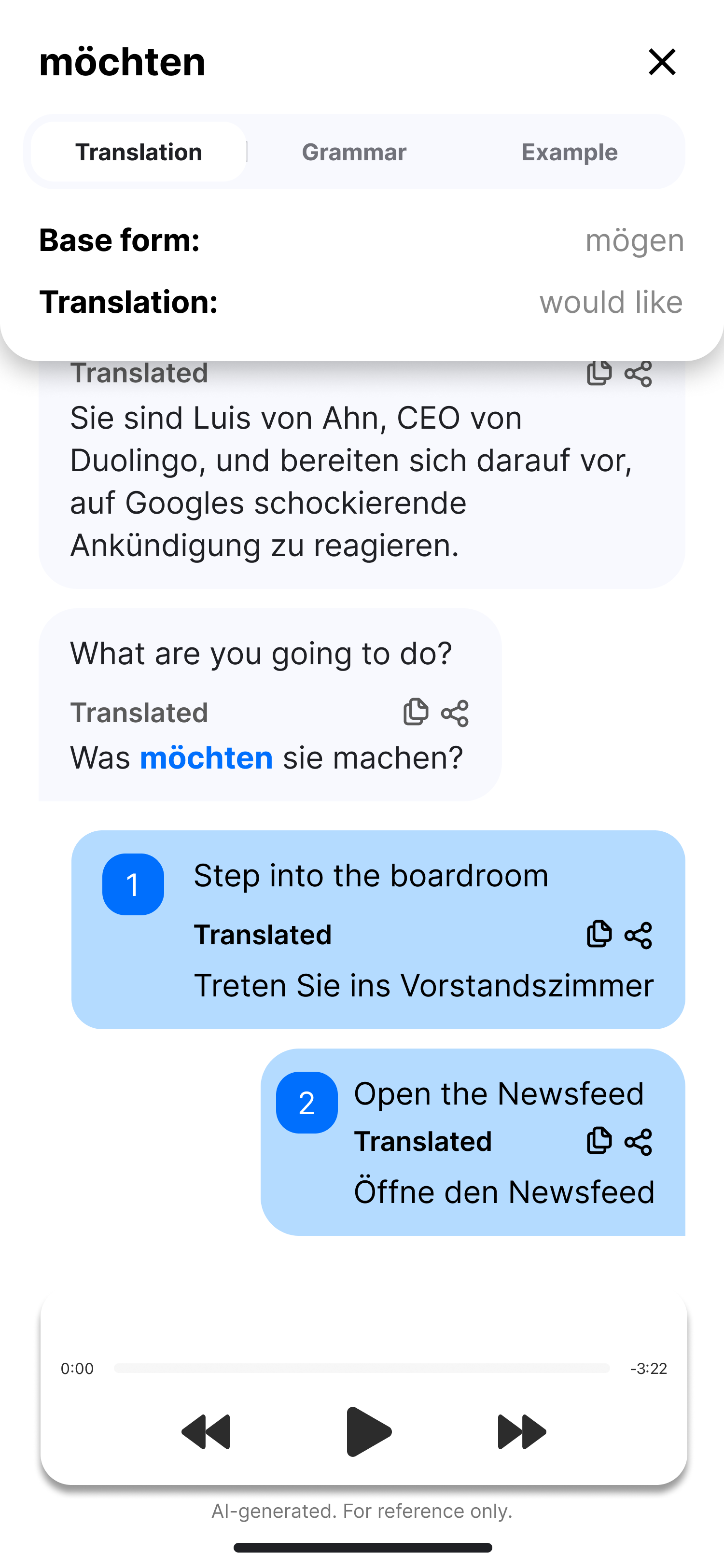The width and height of the screenshot is (724, 1568).
Task: Copy the 'Was möchten sie machen?' translation
Action: tap(416, 712)
